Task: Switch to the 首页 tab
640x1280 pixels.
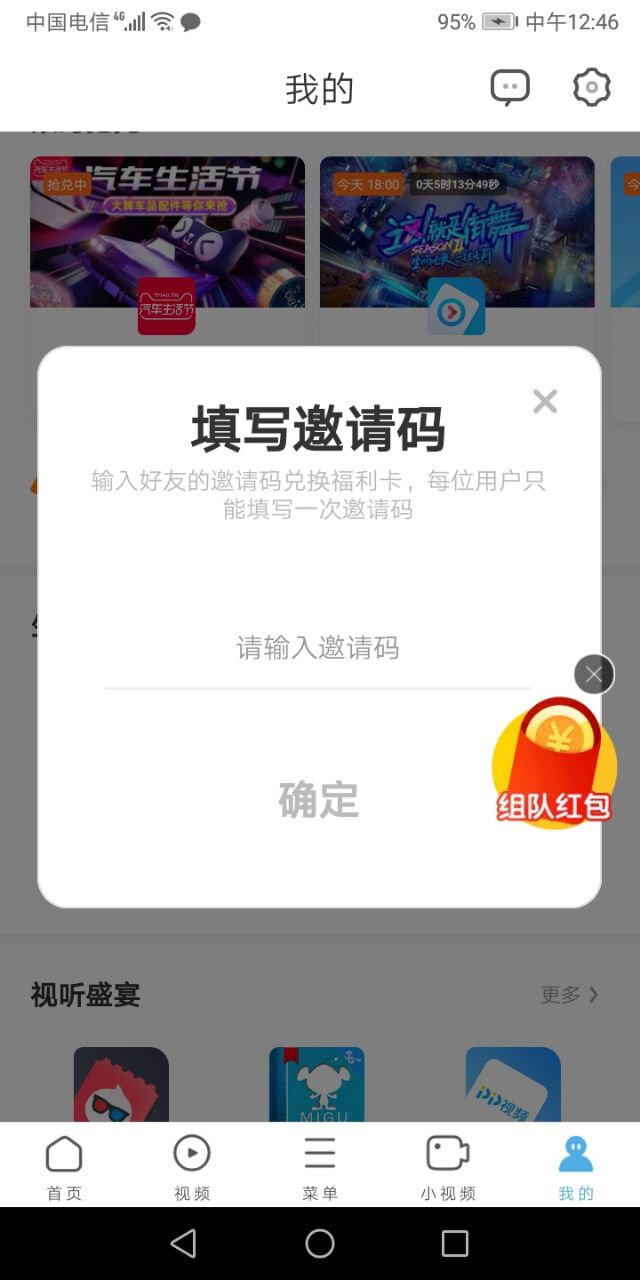Action: pos(64,1166)
